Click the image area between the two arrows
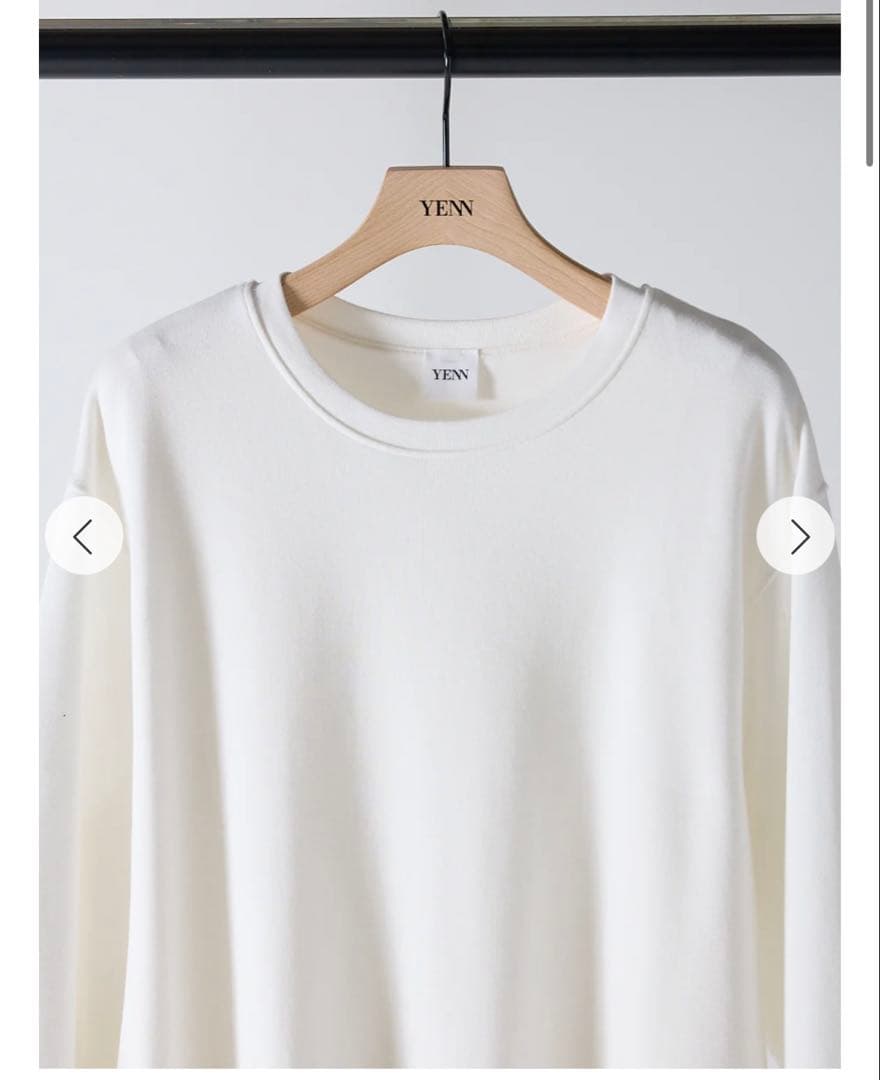 [x=440, y=536]
